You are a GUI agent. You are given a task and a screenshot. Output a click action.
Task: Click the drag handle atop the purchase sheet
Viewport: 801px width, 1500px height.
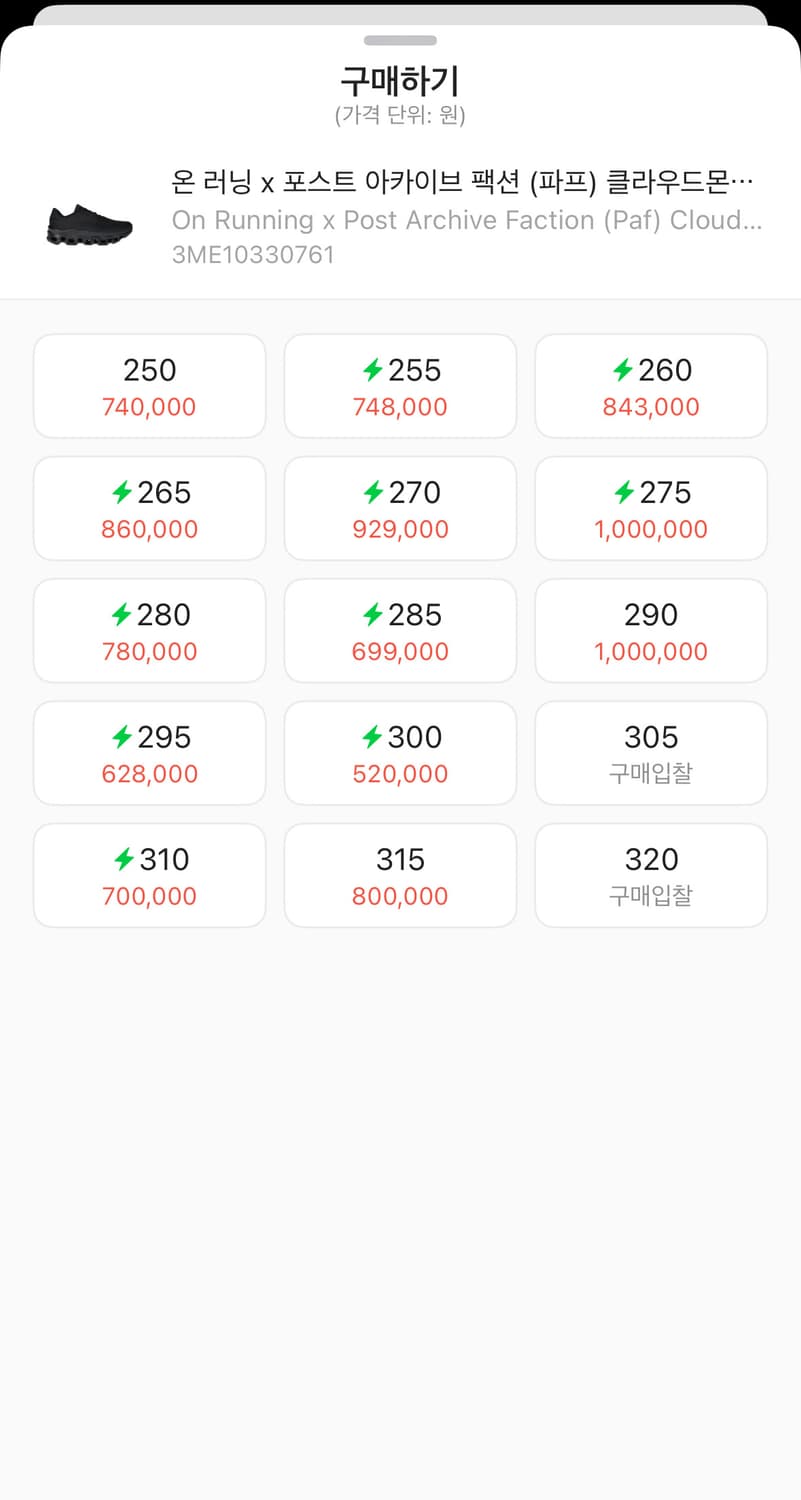pyautogui.click(x=400, y=41)
